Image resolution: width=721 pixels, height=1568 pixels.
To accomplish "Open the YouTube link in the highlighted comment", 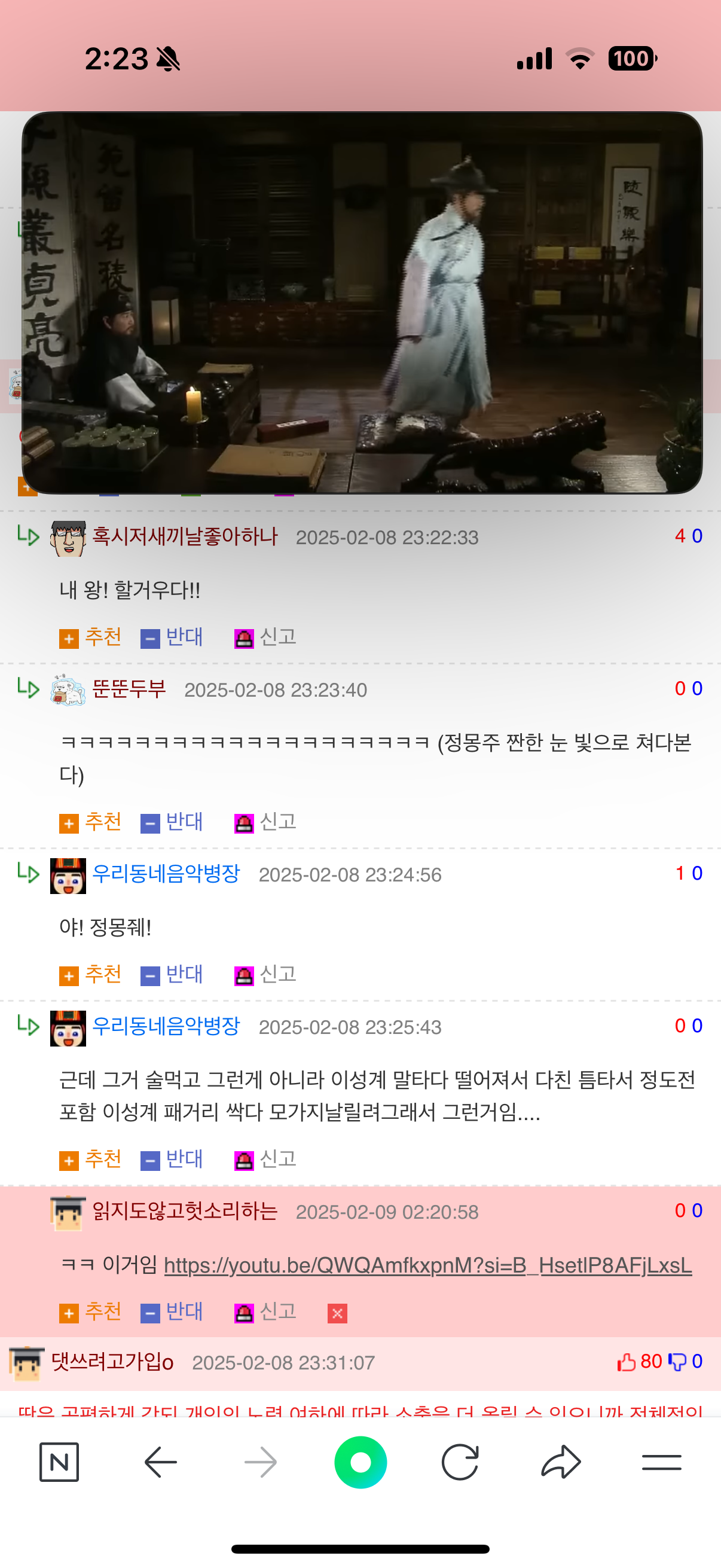I will click(x=427, y=1265).
